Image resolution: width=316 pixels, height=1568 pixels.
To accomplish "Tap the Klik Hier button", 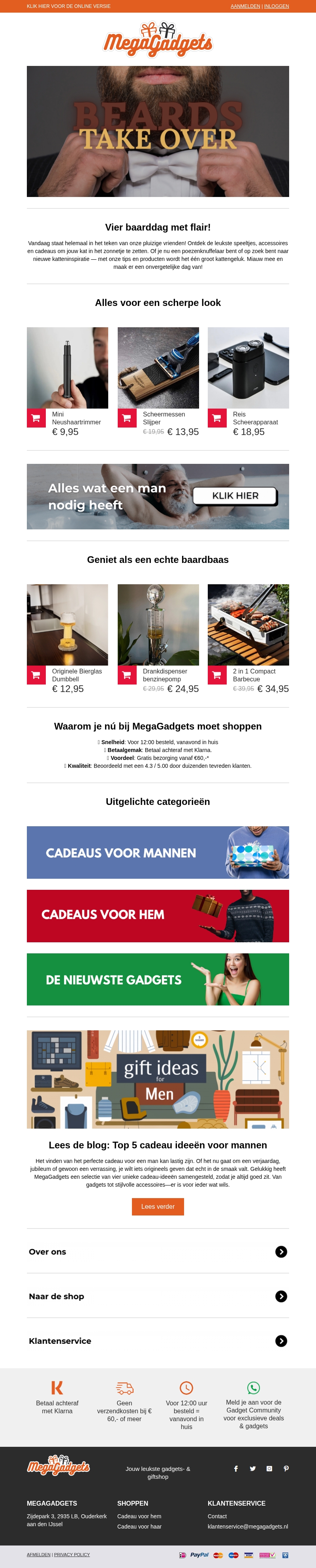I will pos(235,496).
